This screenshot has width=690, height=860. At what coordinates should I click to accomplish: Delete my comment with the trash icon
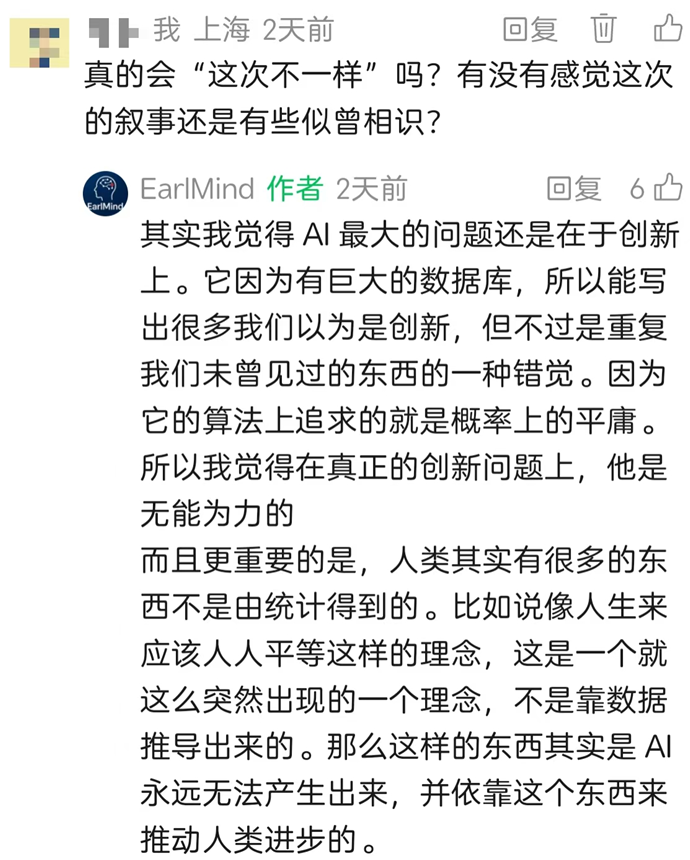pos(604,29)
